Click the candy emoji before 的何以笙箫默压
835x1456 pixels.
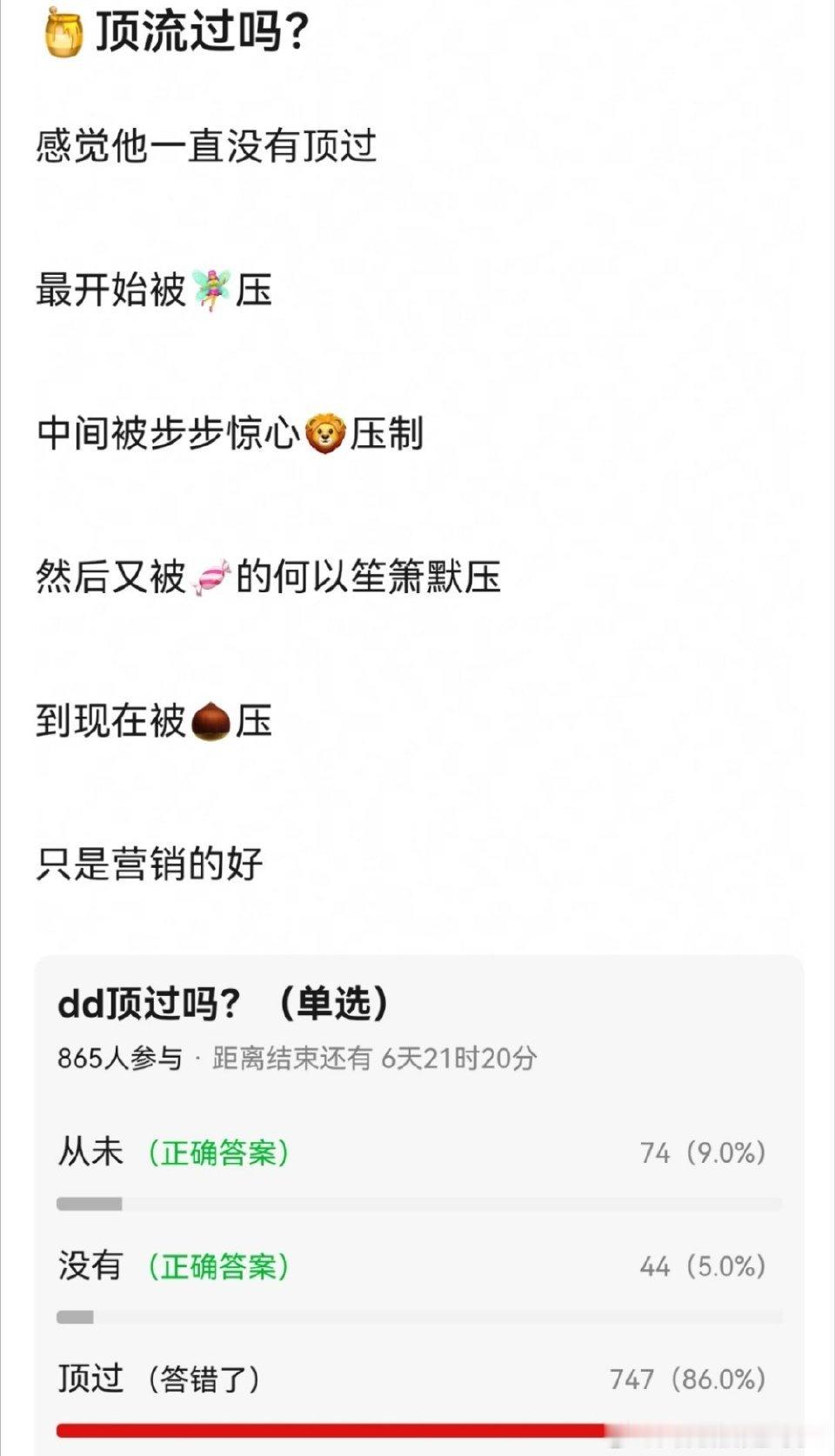point(209,576)
